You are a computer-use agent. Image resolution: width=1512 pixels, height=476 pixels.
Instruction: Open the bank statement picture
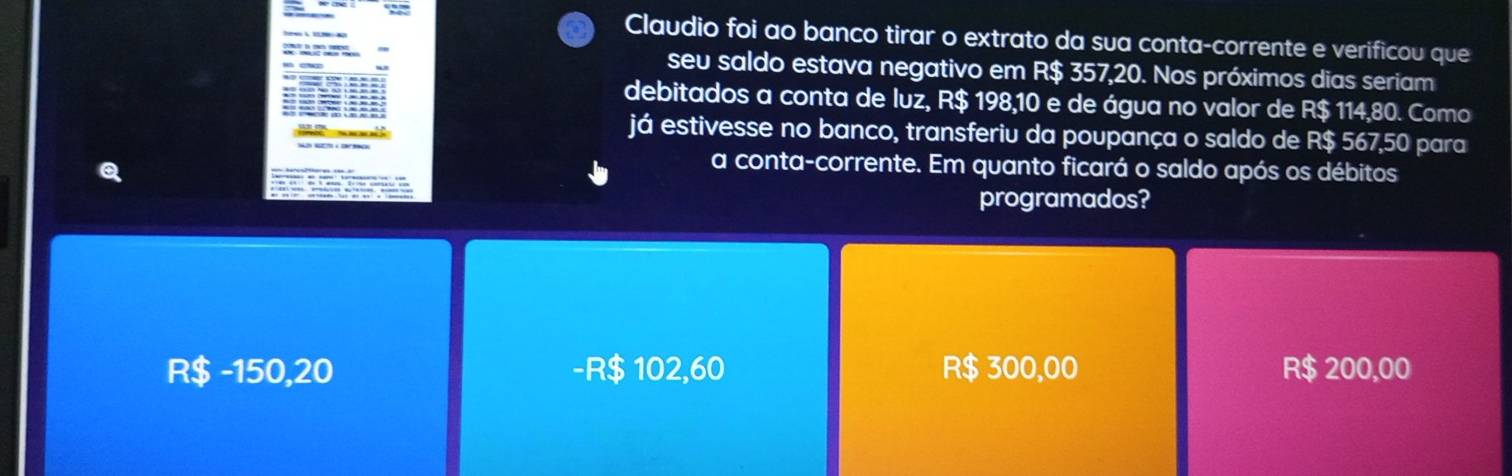coord(350,100)
